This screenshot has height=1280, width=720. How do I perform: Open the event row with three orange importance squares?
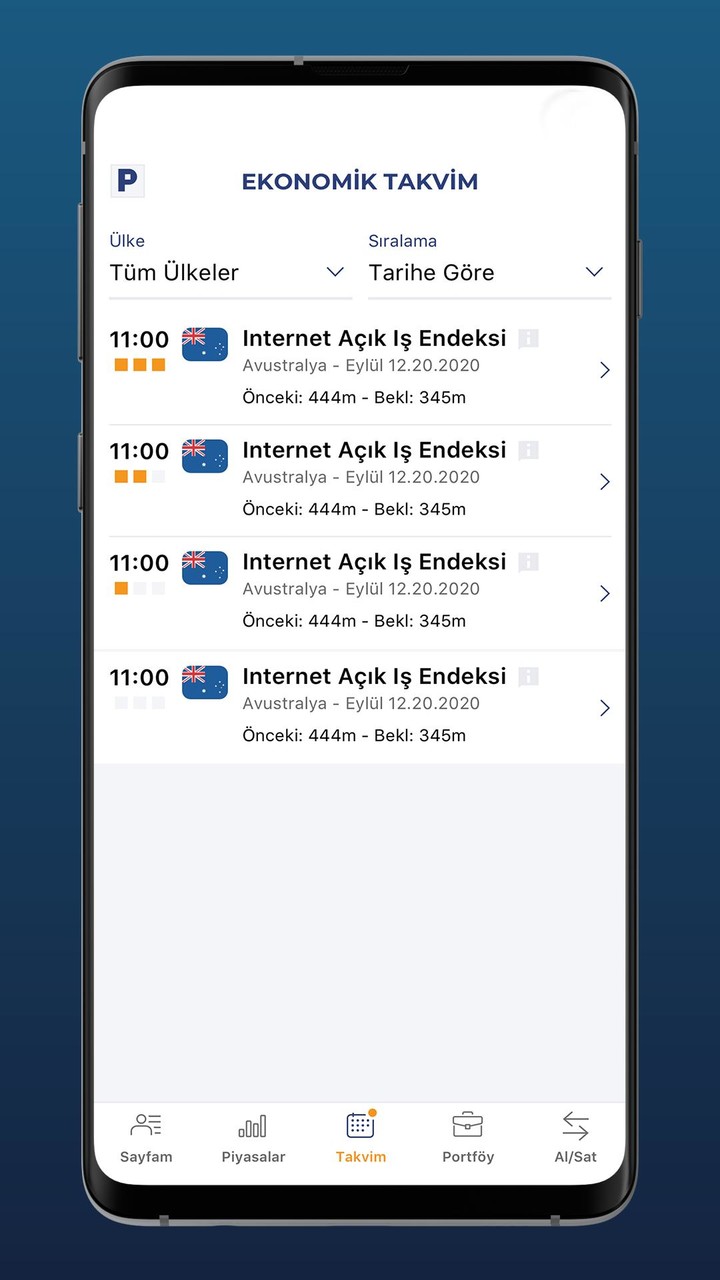click(x=360, y=368)
